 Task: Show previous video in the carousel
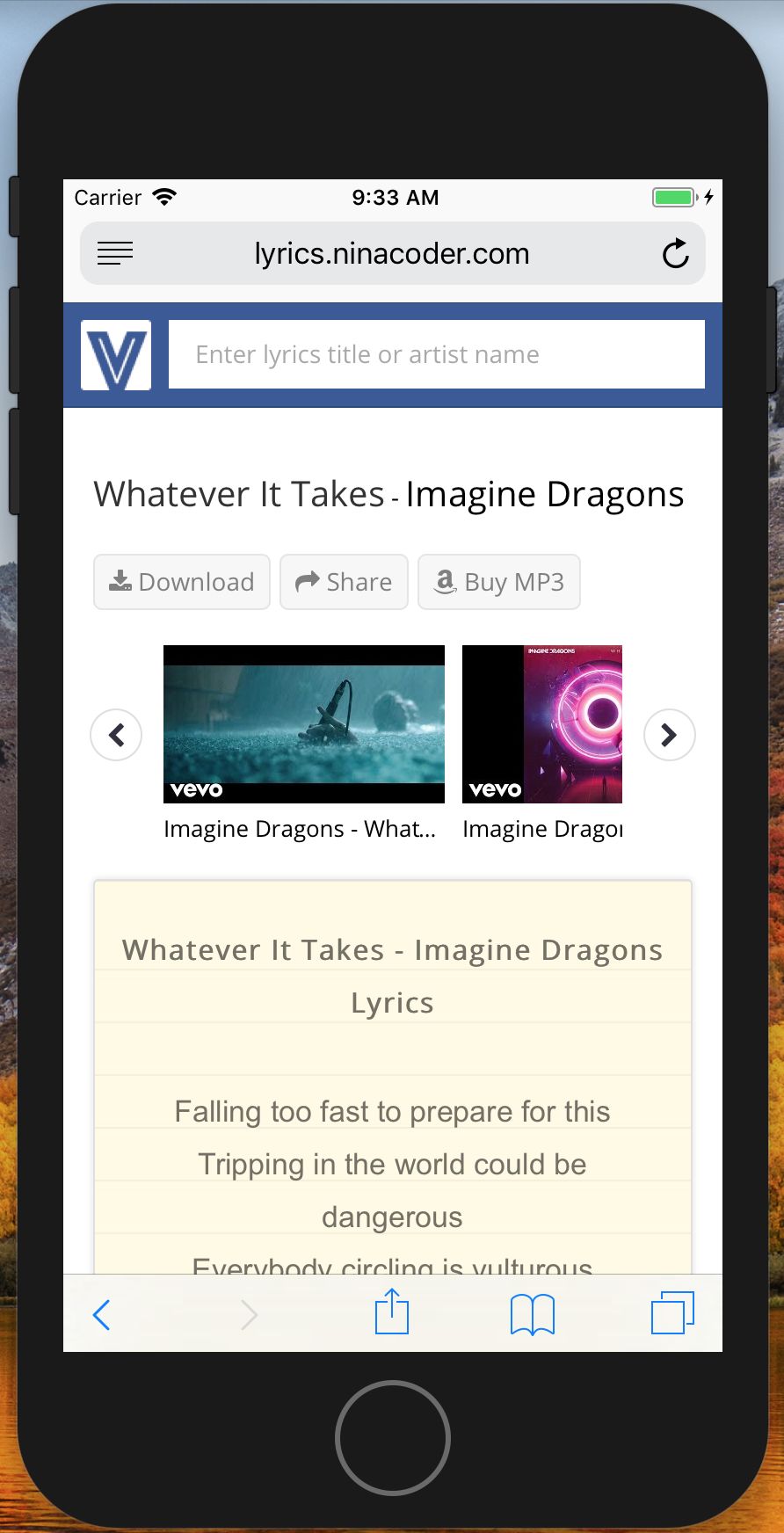point(116,735)
